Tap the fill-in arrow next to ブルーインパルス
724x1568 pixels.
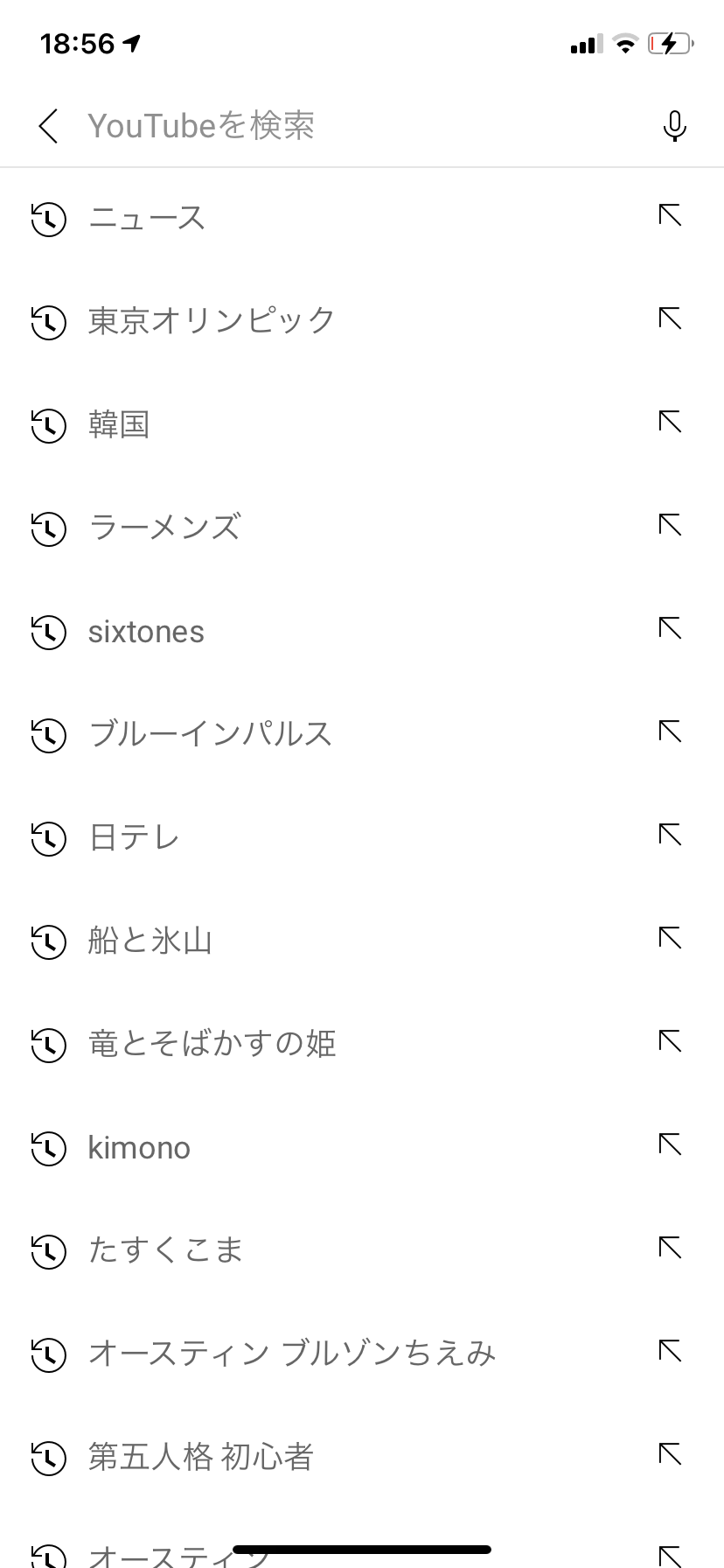pyautogui.click(x=671, y=731)
